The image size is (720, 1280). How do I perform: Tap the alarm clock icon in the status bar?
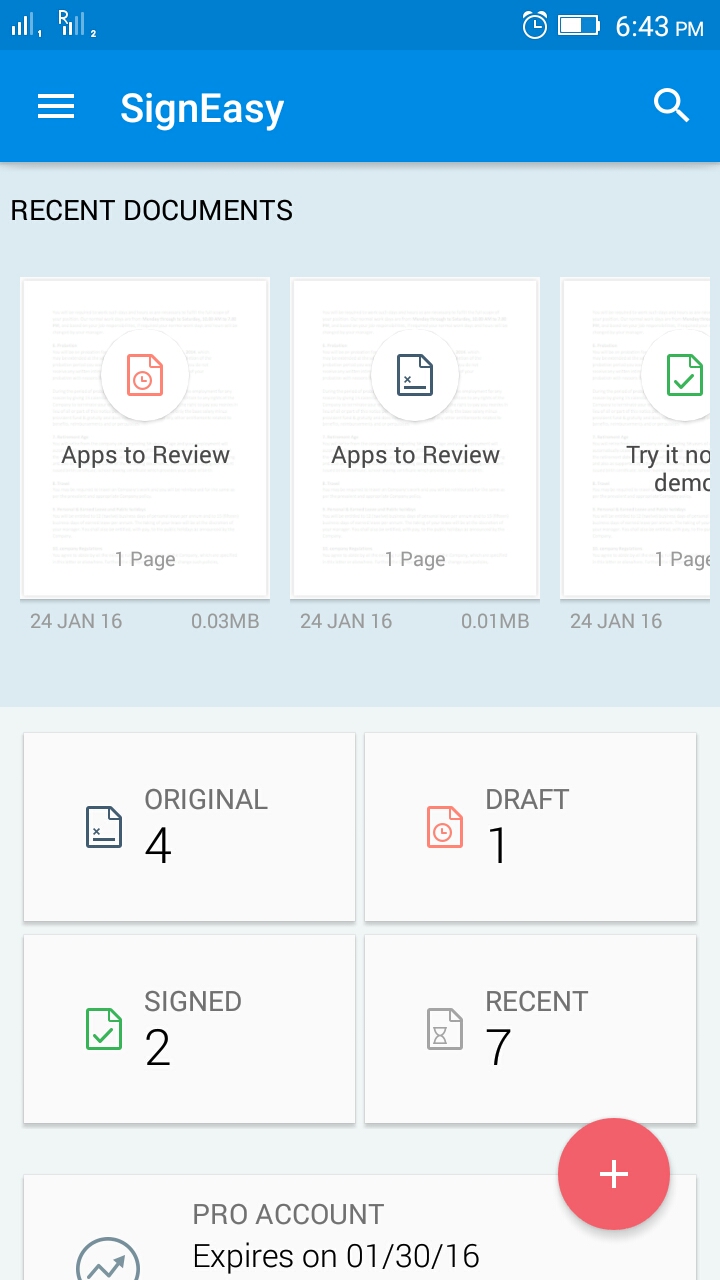pos(535,26)
